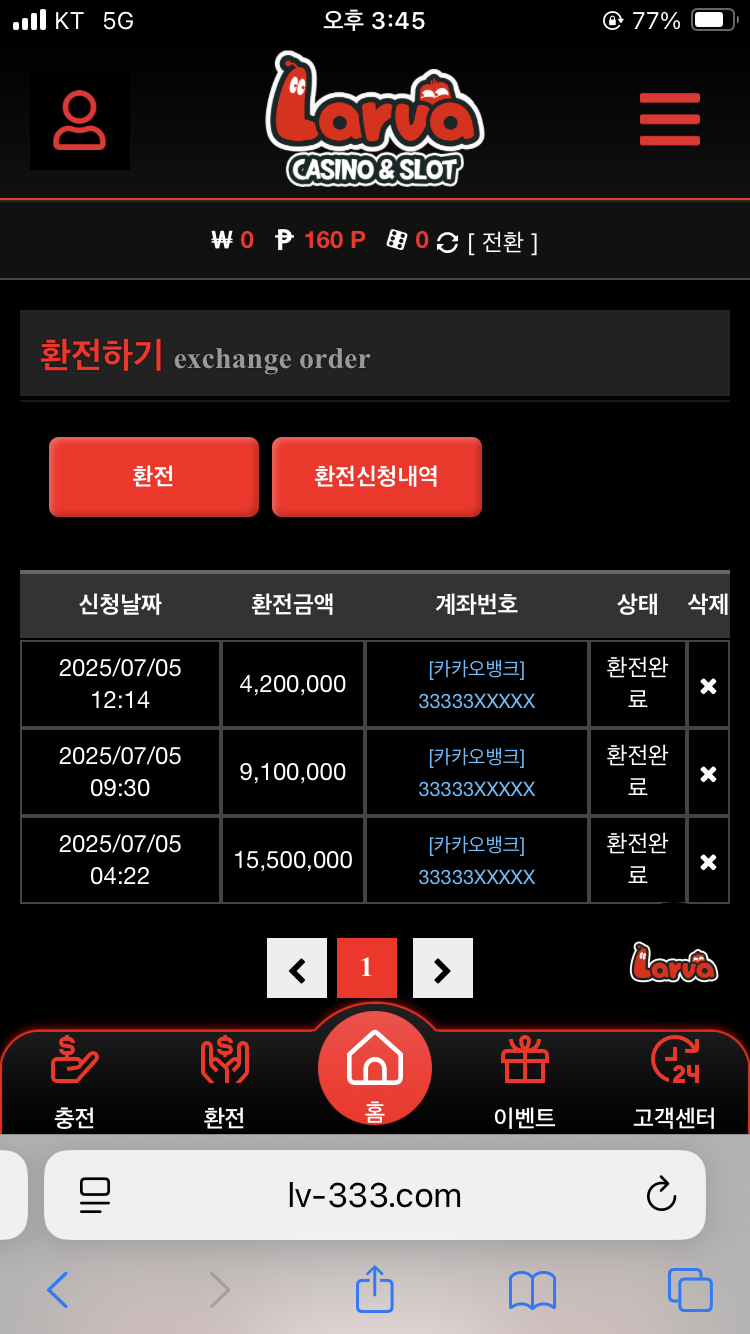Open the 환전 bottom tab
750x1334 pixels.
click(x=224, y=1082)
